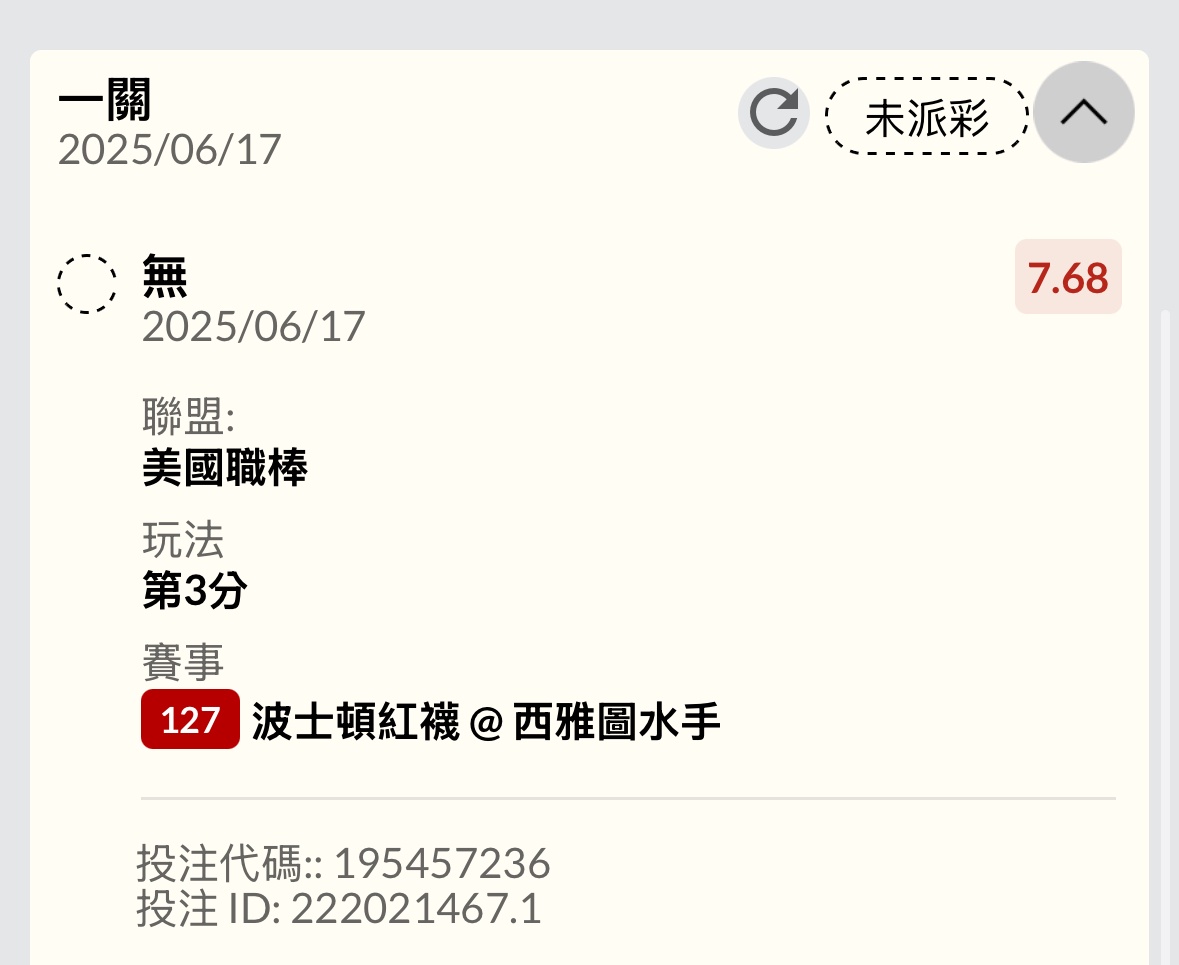Refresh the bet status with the reload icon

(773, 113)
